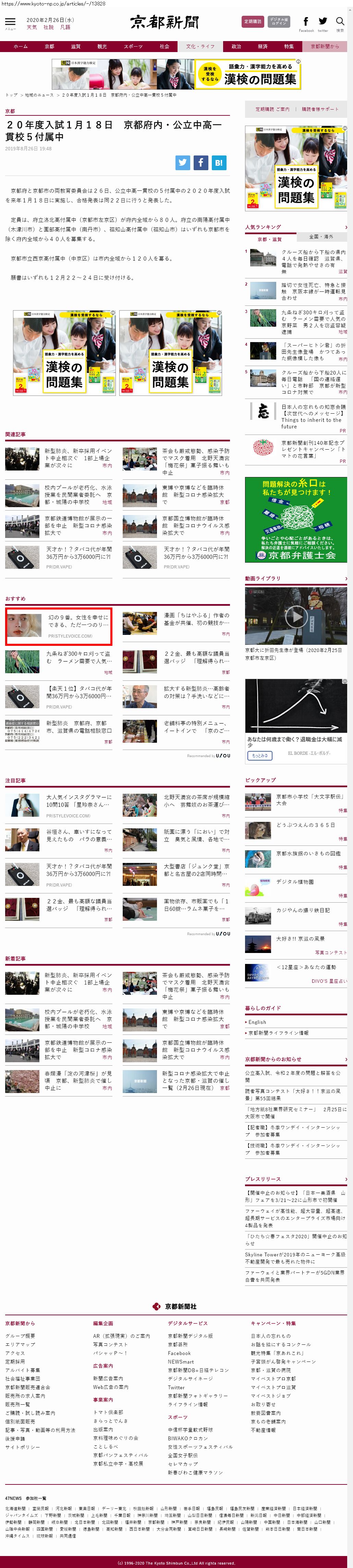The image size is (353, 1568).
Task: Play the 動画ライブラリ video
Action: click(296, 617)
